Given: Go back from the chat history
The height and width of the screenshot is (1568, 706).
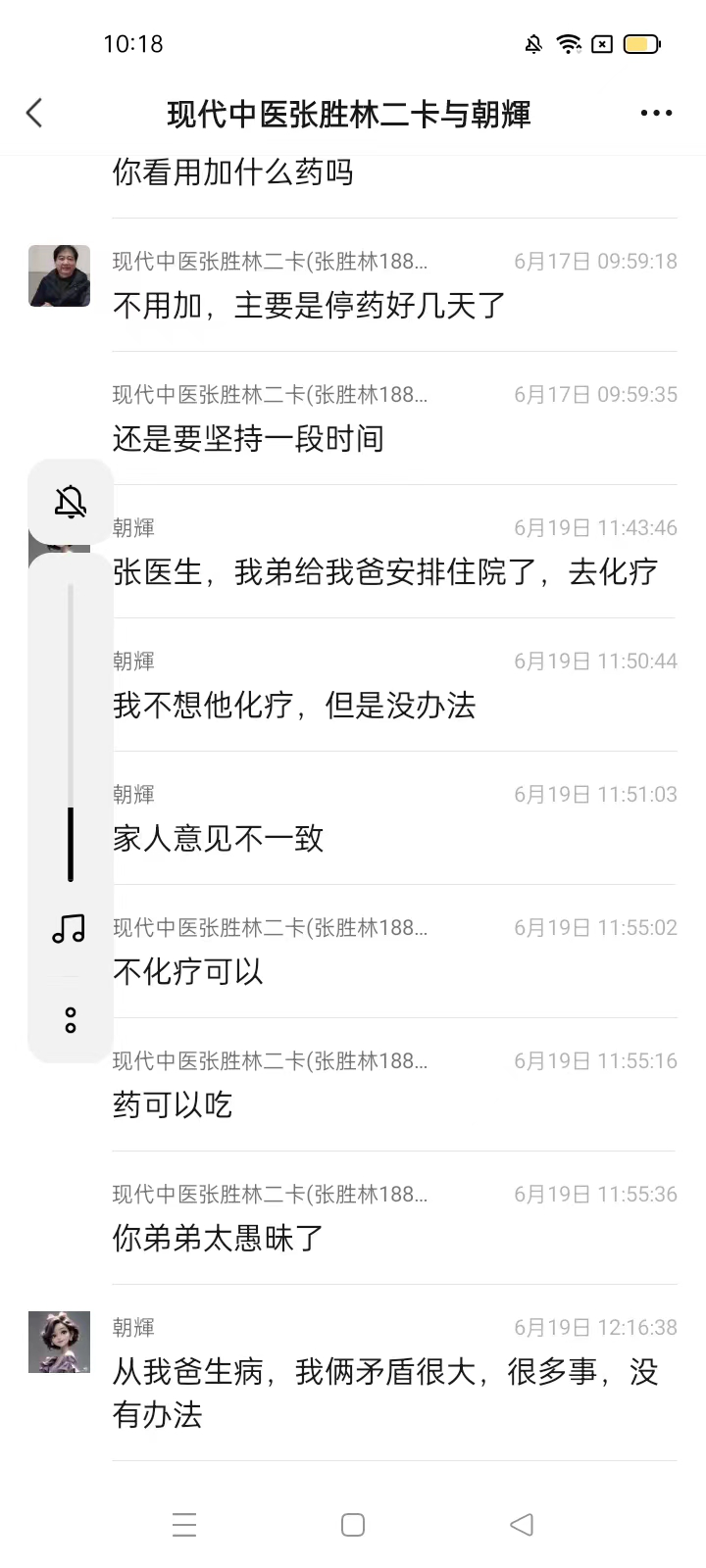Looking at the screenshot, I should click(x=34, y=113).
